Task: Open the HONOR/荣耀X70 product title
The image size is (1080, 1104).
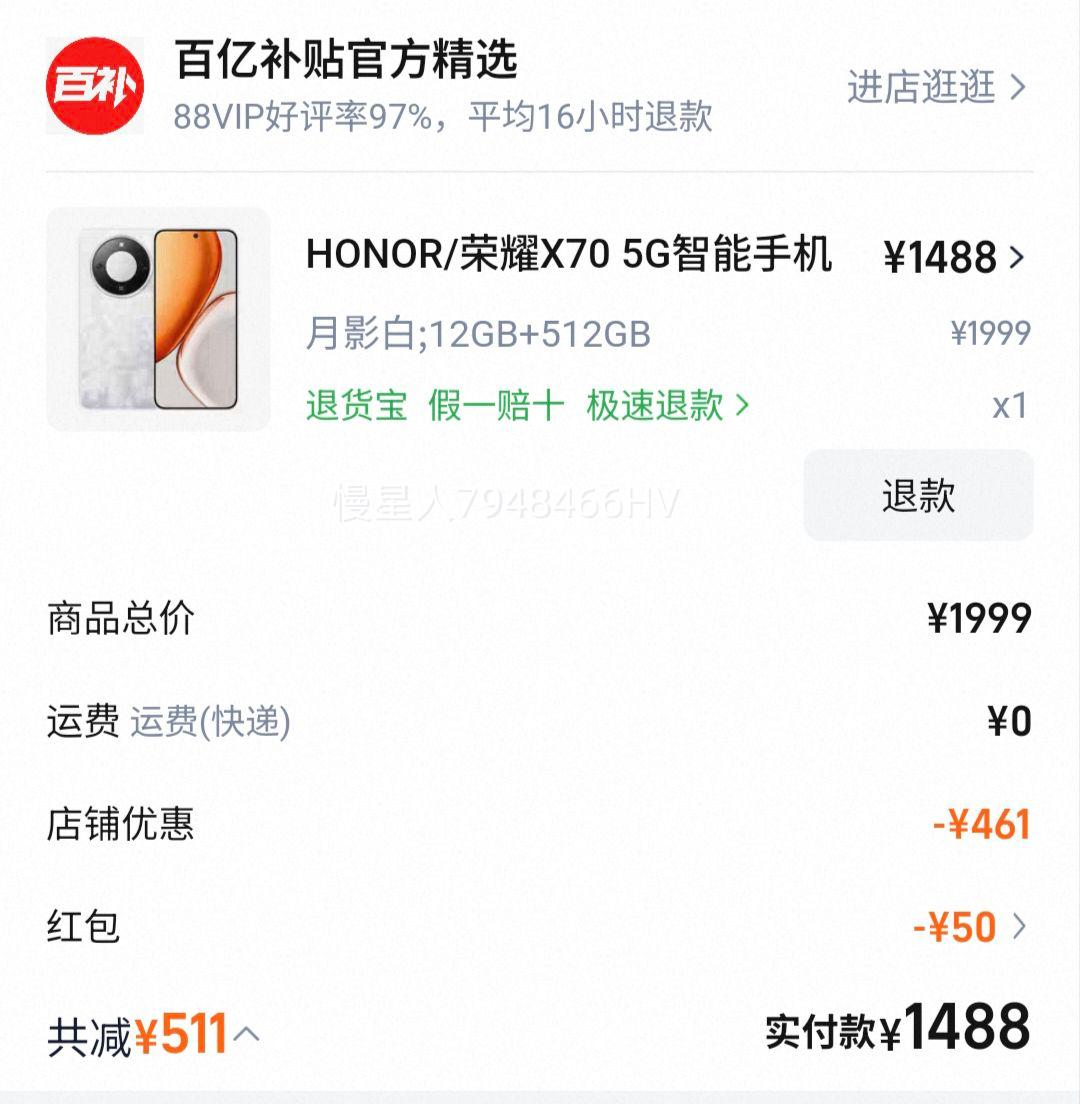Action: [x=570, y=257]
